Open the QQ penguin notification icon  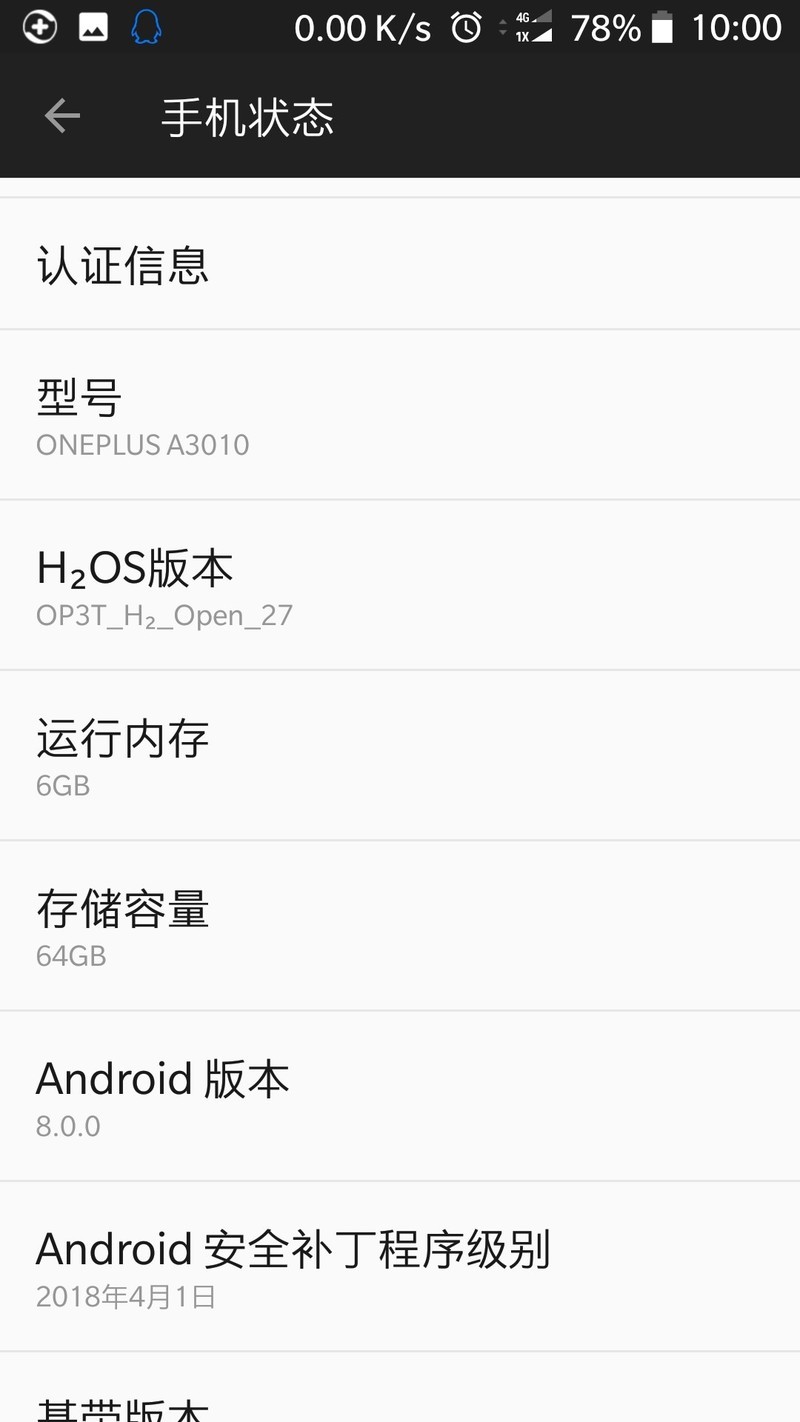point(146,27)
